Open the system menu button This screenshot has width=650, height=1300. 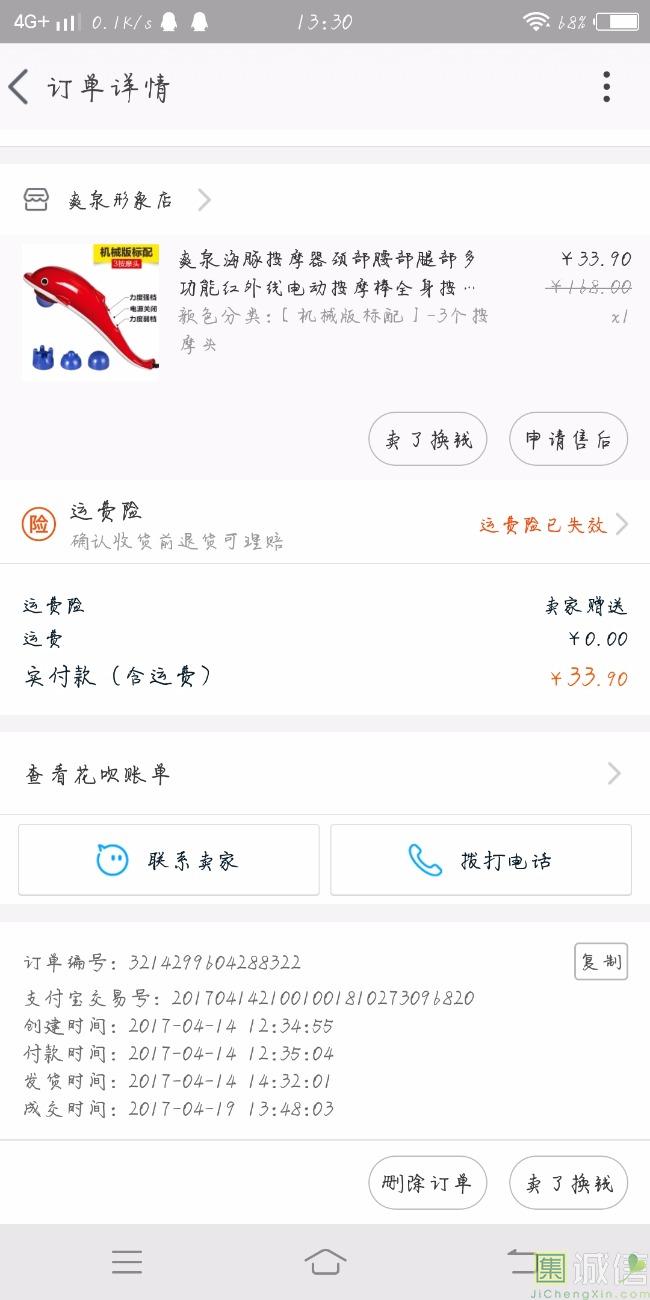pyautogui.click(x=127, y=1262)
